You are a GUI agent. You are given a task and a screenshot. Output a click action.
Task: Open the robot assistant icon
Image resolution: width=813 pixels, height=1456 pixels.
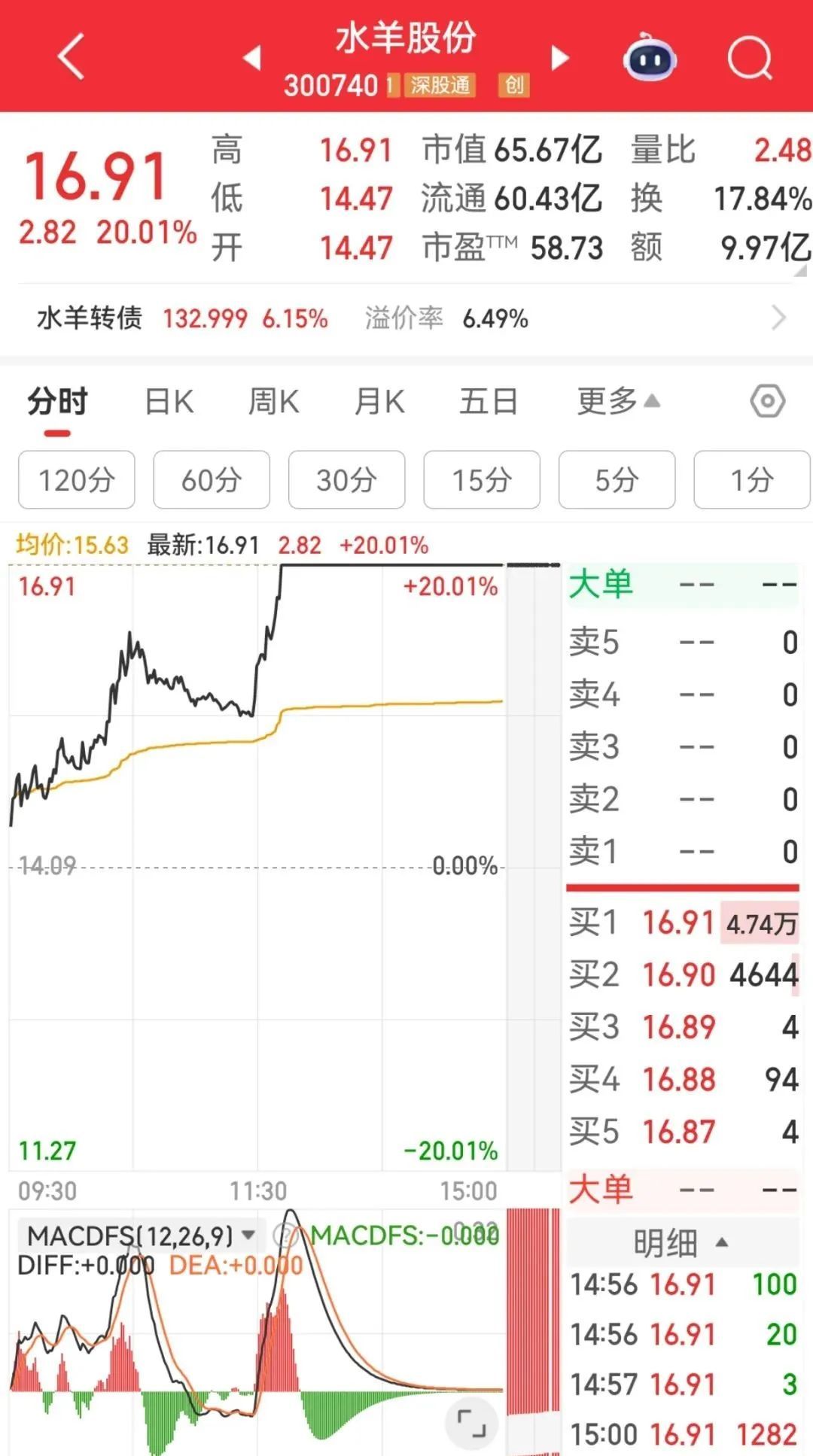[x=649, y=58]
